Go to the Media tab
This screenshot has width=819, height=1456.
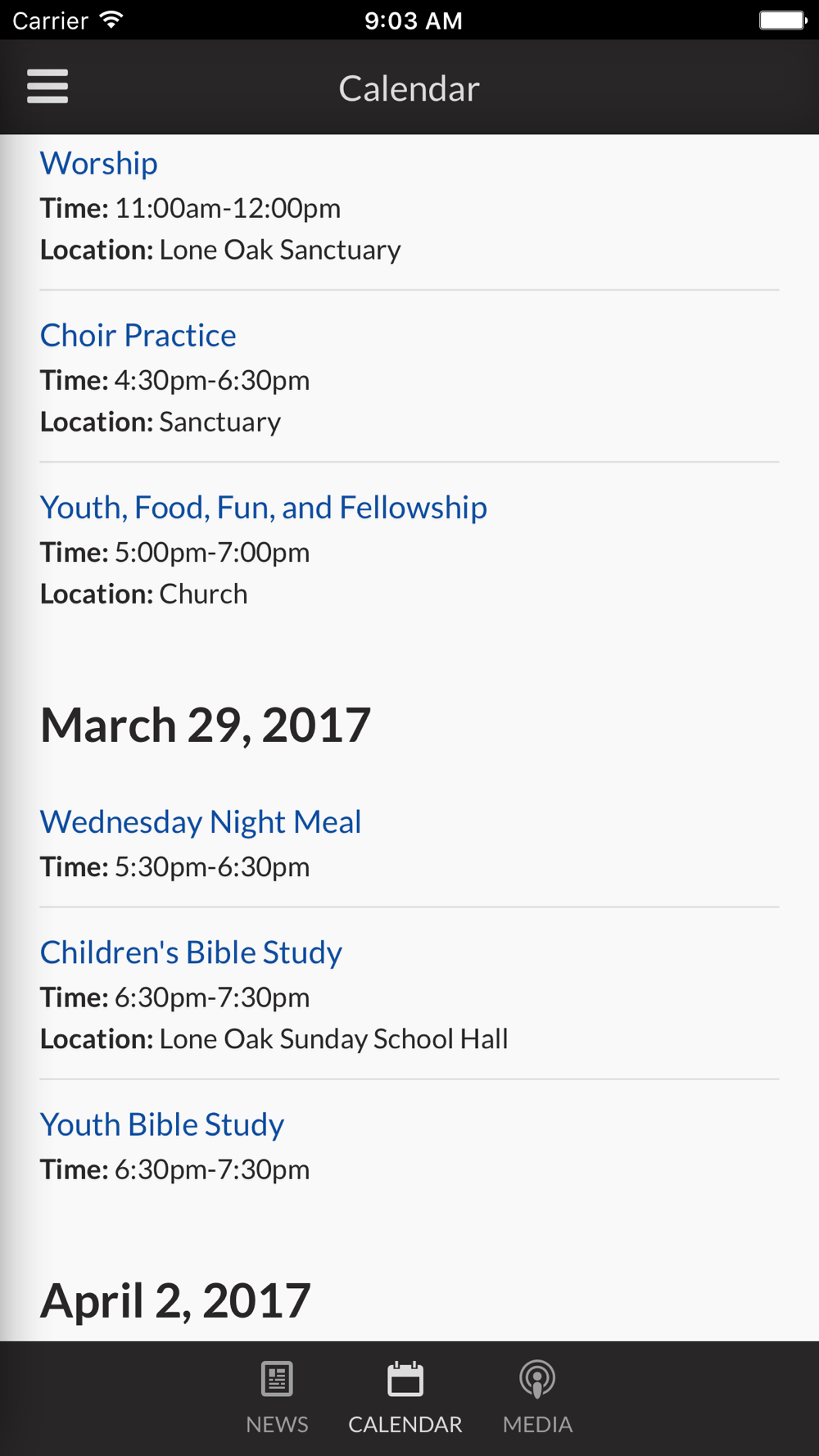[x=537, y=1399]
